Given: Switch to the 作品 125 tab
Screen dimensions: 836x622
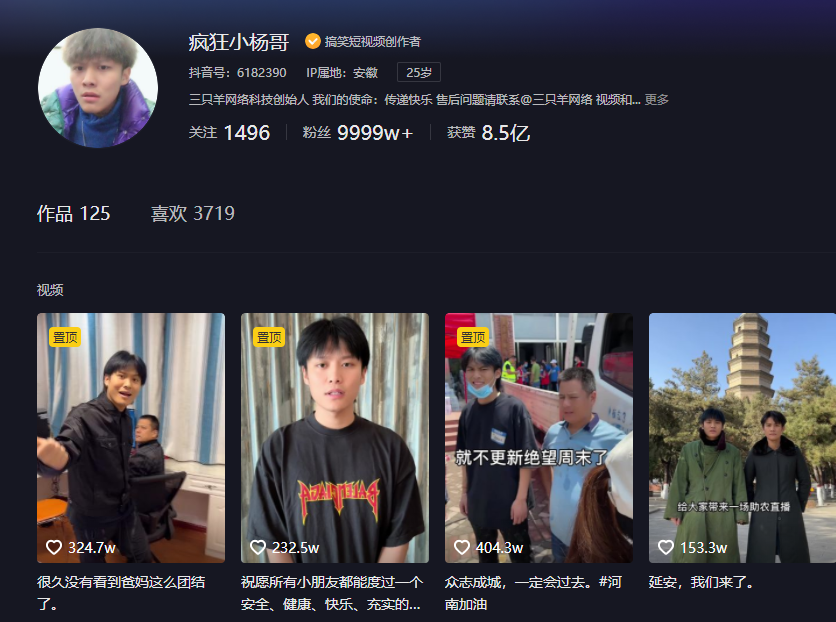Looking at the screenshot, I should tap(73, 214).
